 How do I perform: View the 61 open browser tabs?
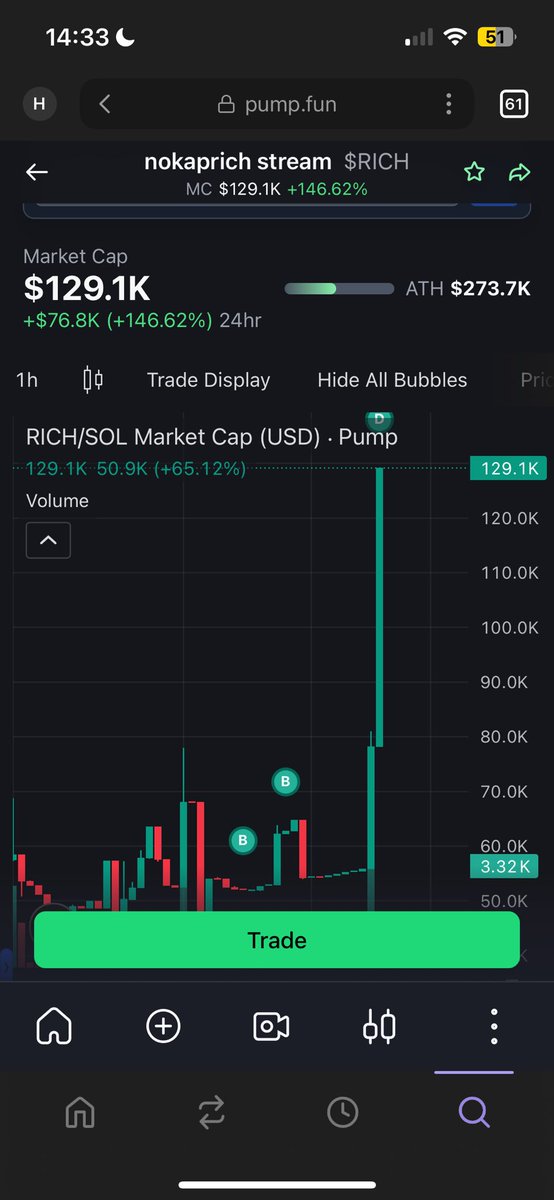pyautogui.click(x=513, y=104)
